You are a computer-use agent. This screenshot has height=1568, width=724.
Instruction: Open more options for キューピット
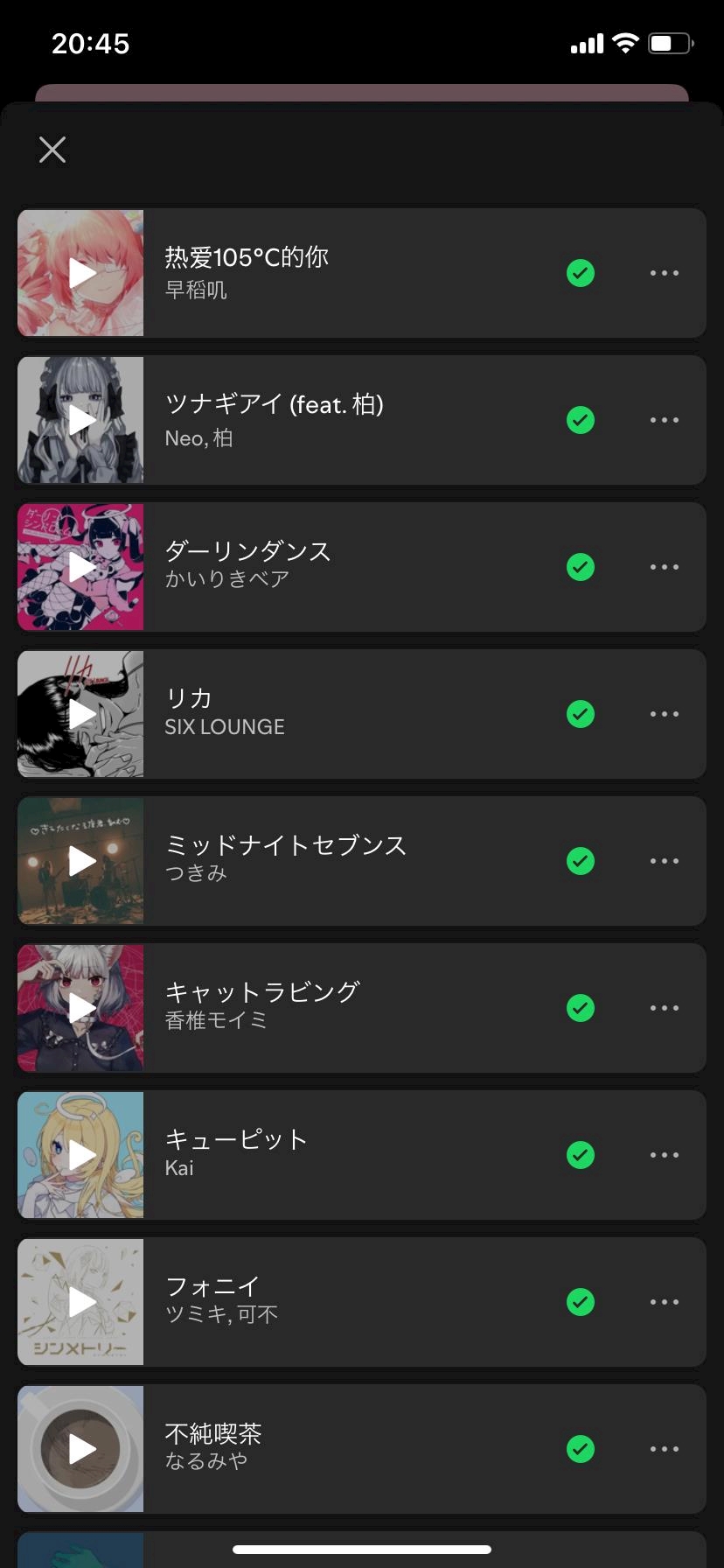pyautogui.click(x=665, y=1155)
